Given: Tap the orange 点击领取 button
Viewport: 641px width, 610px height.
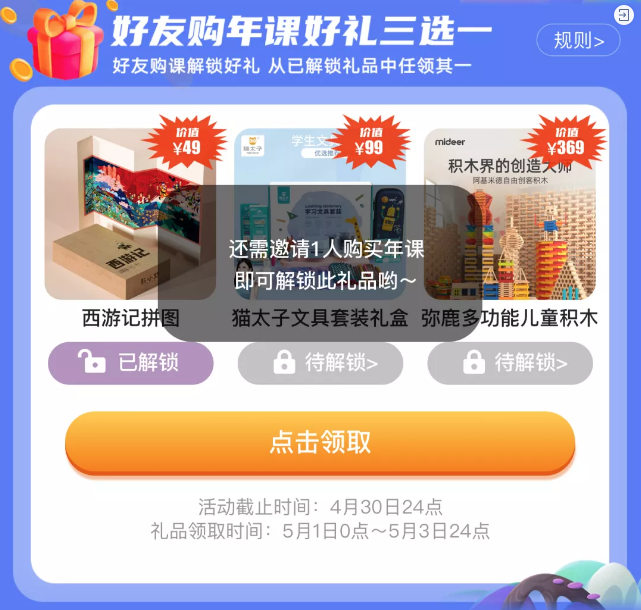Looking at the screenshot, I should coord(320,442).
